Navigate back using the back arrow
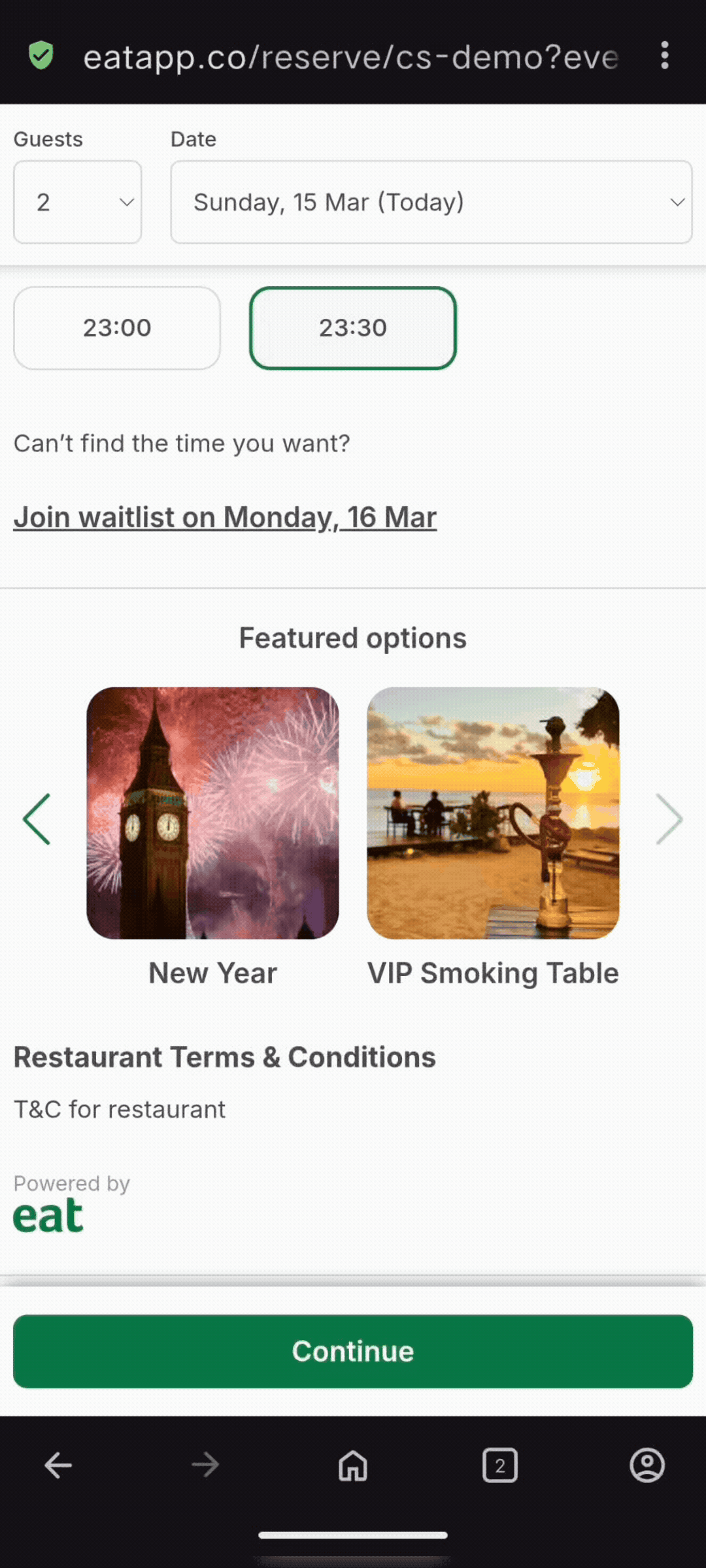 58,1465
